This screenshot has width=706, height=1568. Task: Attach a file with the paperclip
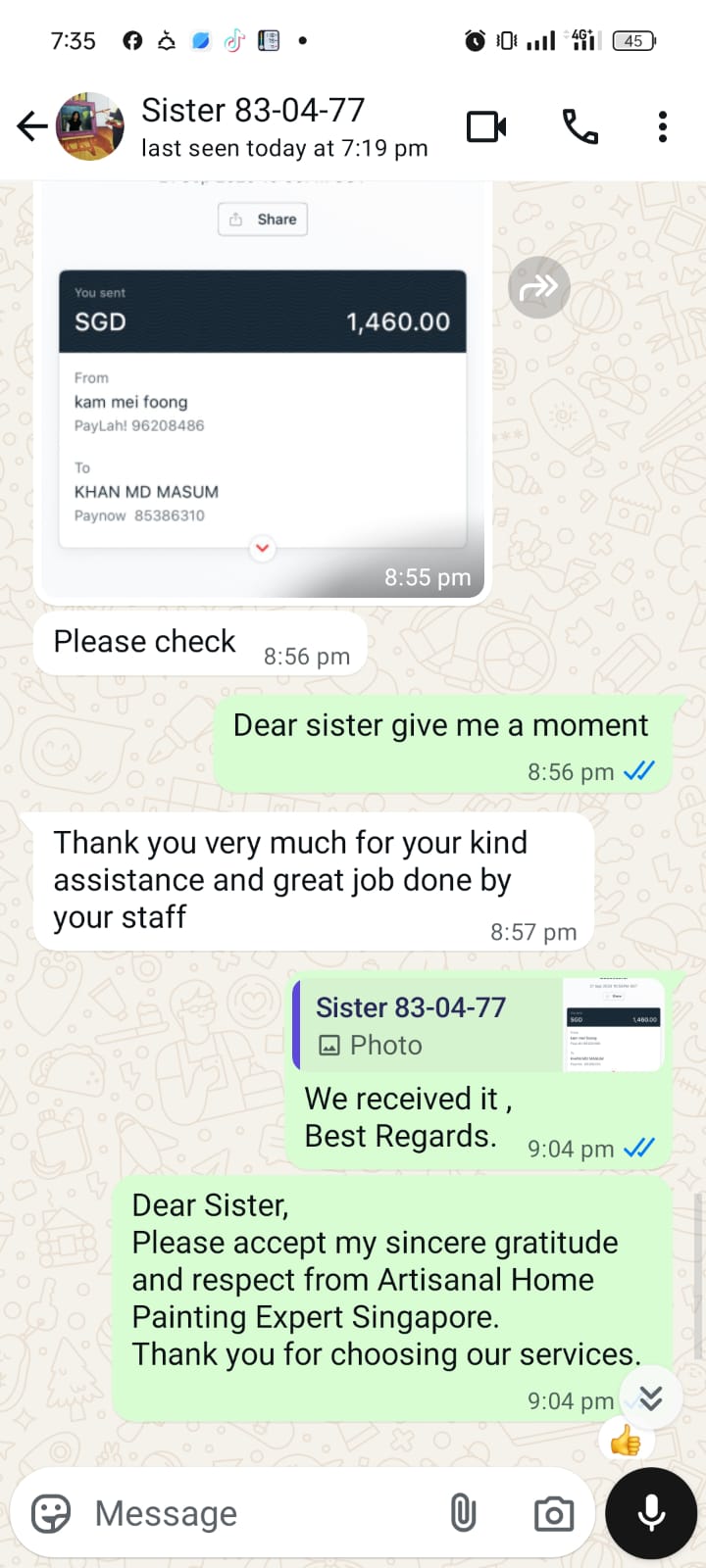click(x=463, y=1513)
